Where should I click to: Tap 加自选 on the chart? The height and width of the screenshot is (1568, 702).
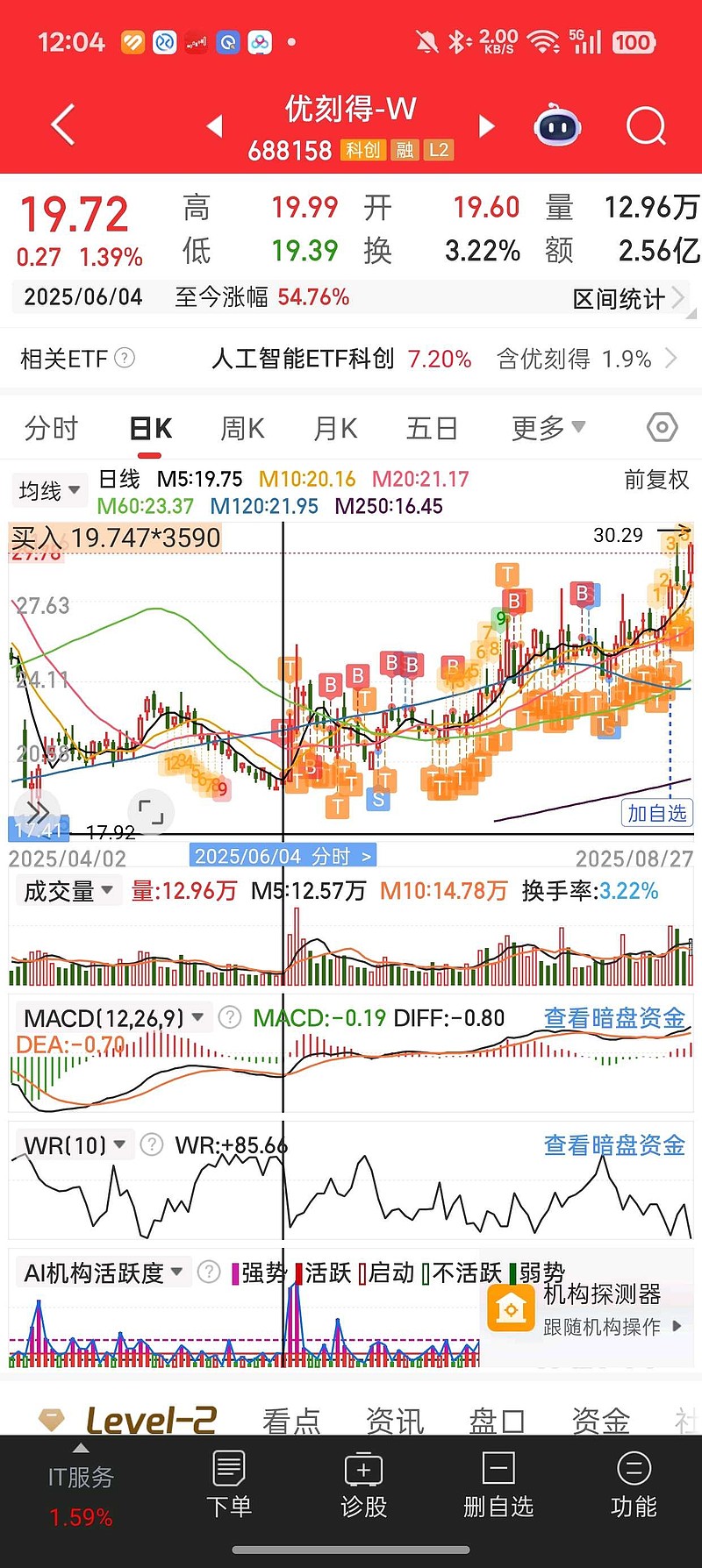click(657, 813)
